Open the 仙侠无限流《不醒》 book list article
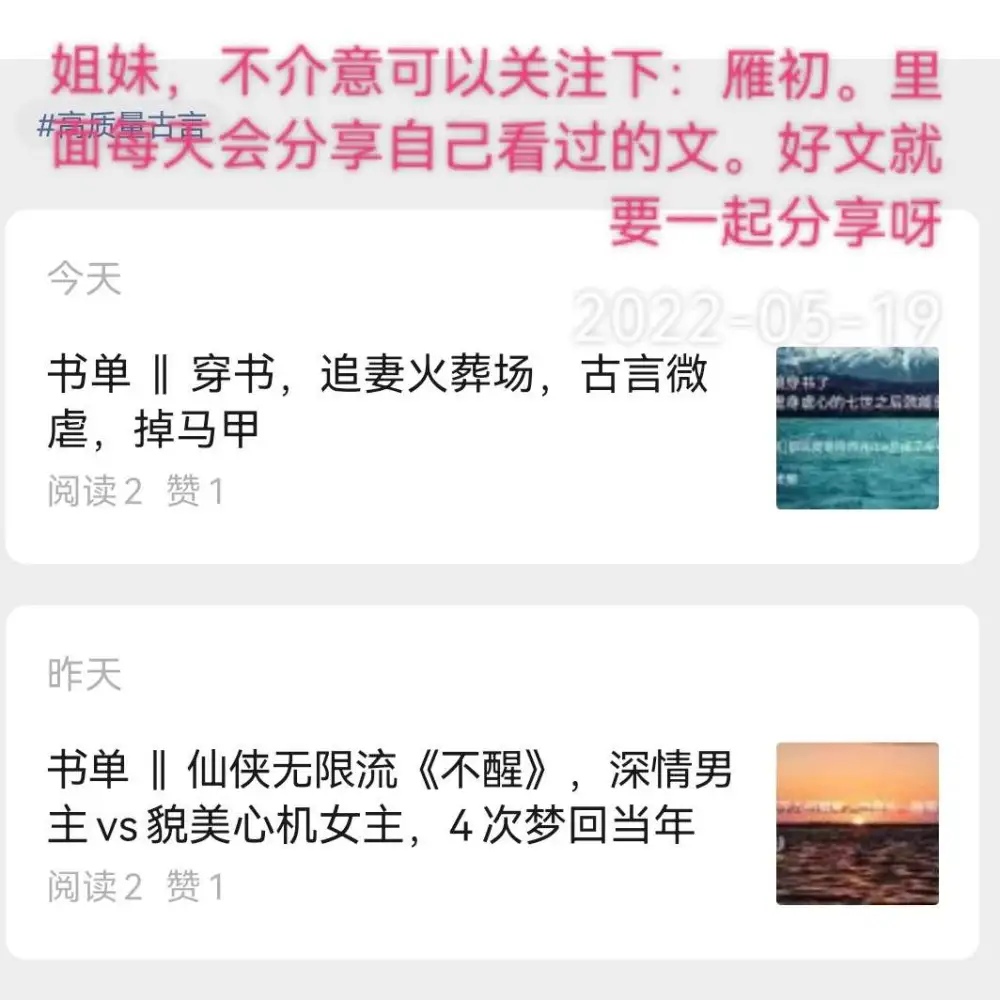This screenshot has height=1000, width=1000. coord(390,799)
